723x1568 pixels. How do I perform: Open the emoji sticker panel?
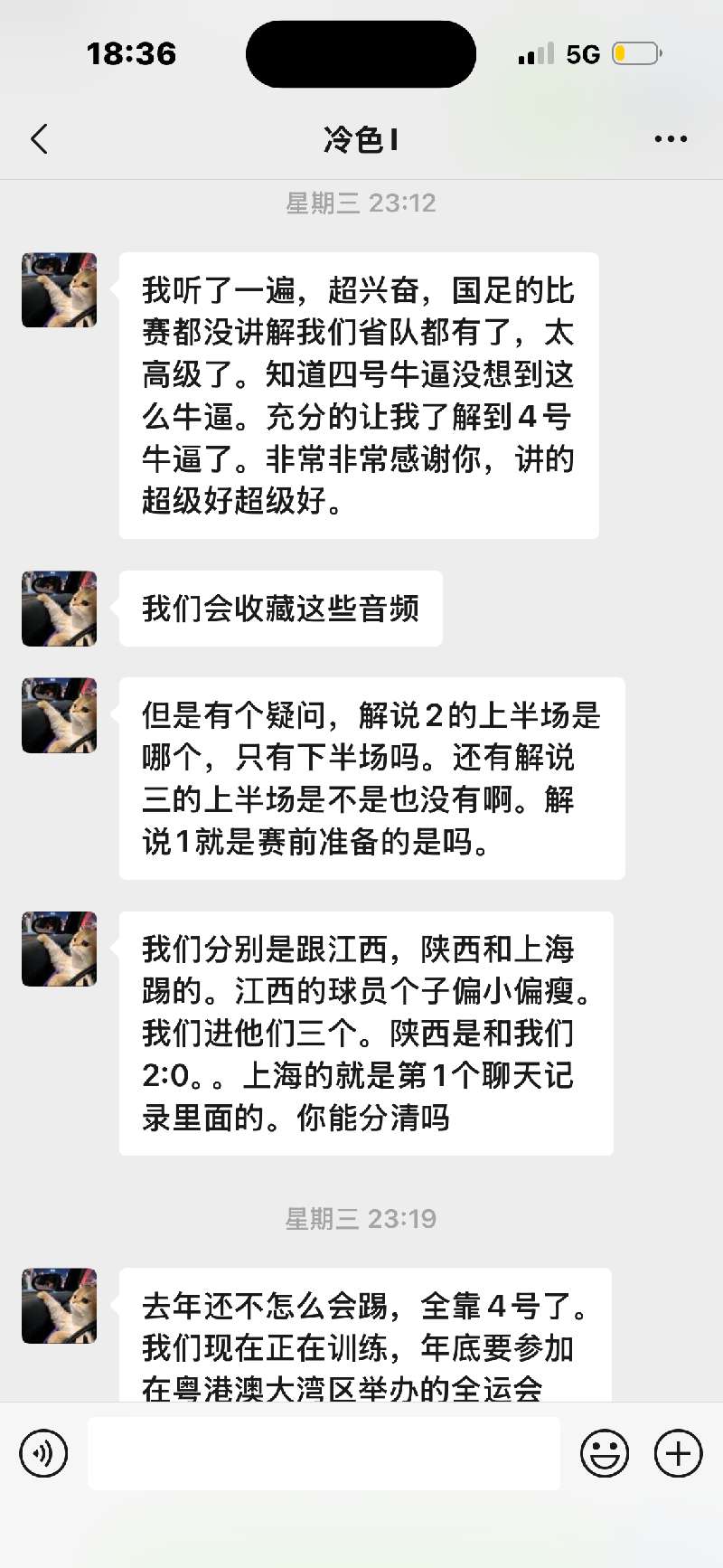point(605,1453)
